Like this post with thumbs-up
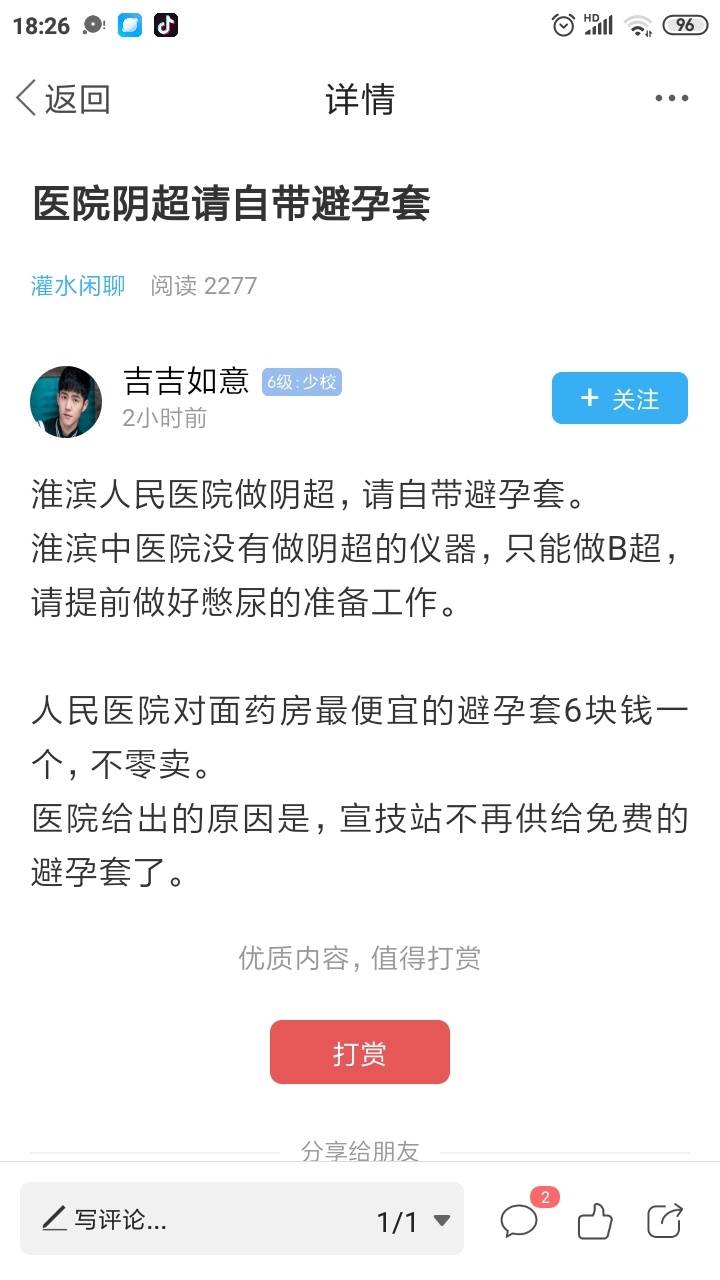The image size is (720, 1280). [x=595, y=1220]
